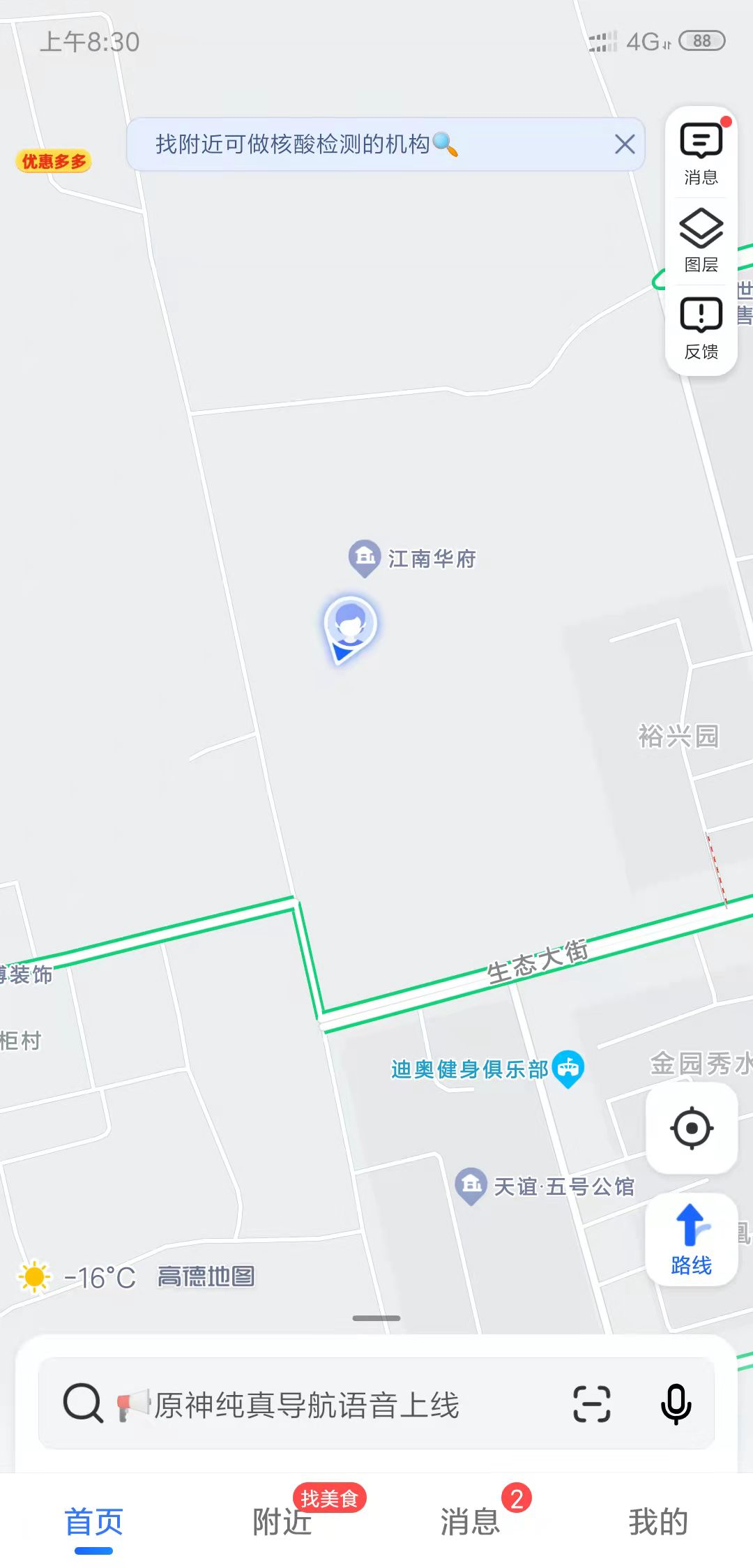This screenshot has height=1568, width=753.
Task: Select the 首页 home tab
Action: 94,1521
